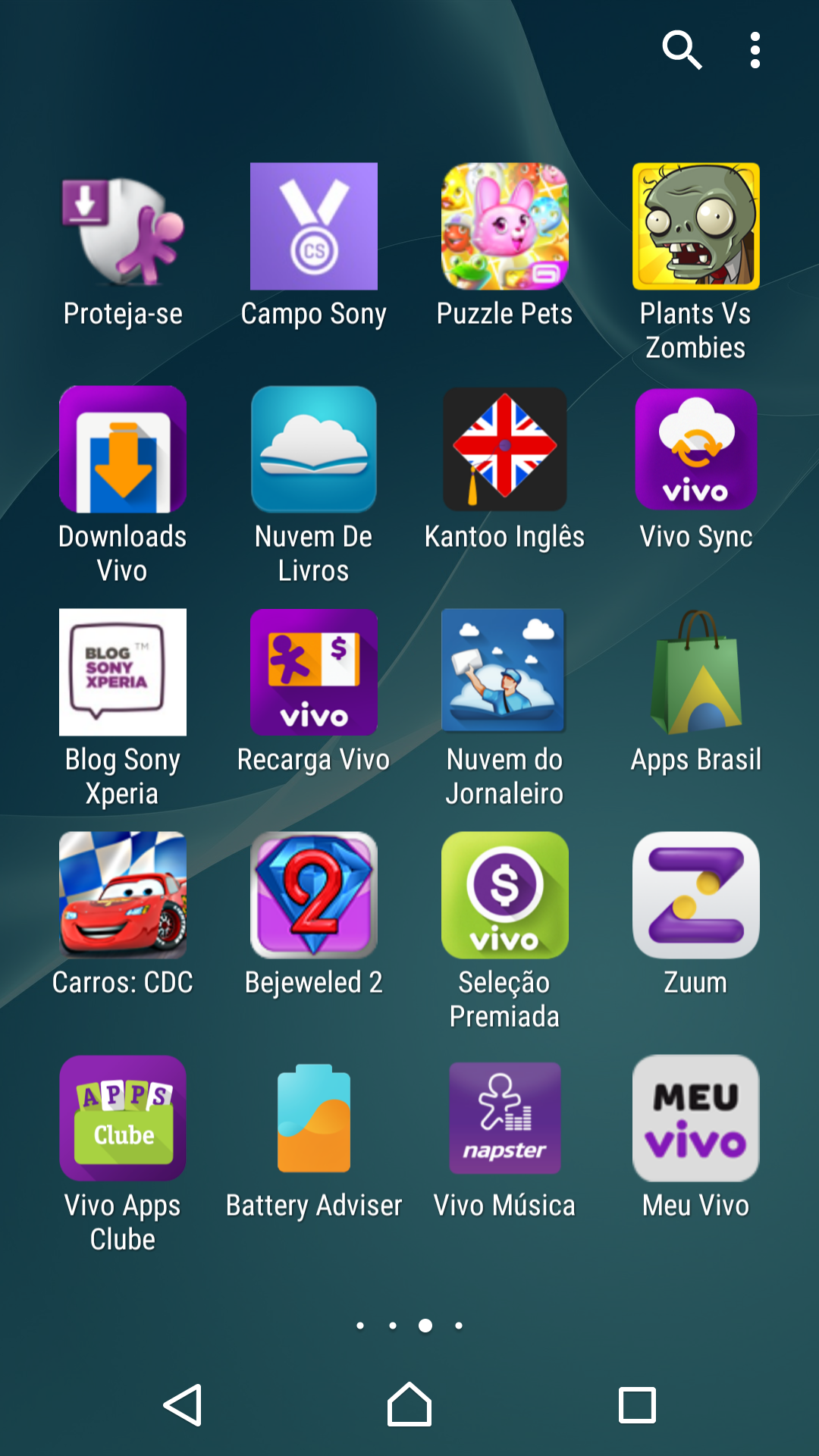Screen dimensions: 819x1456
Task: Open the three-dot overflow menu
Action: 755,50
